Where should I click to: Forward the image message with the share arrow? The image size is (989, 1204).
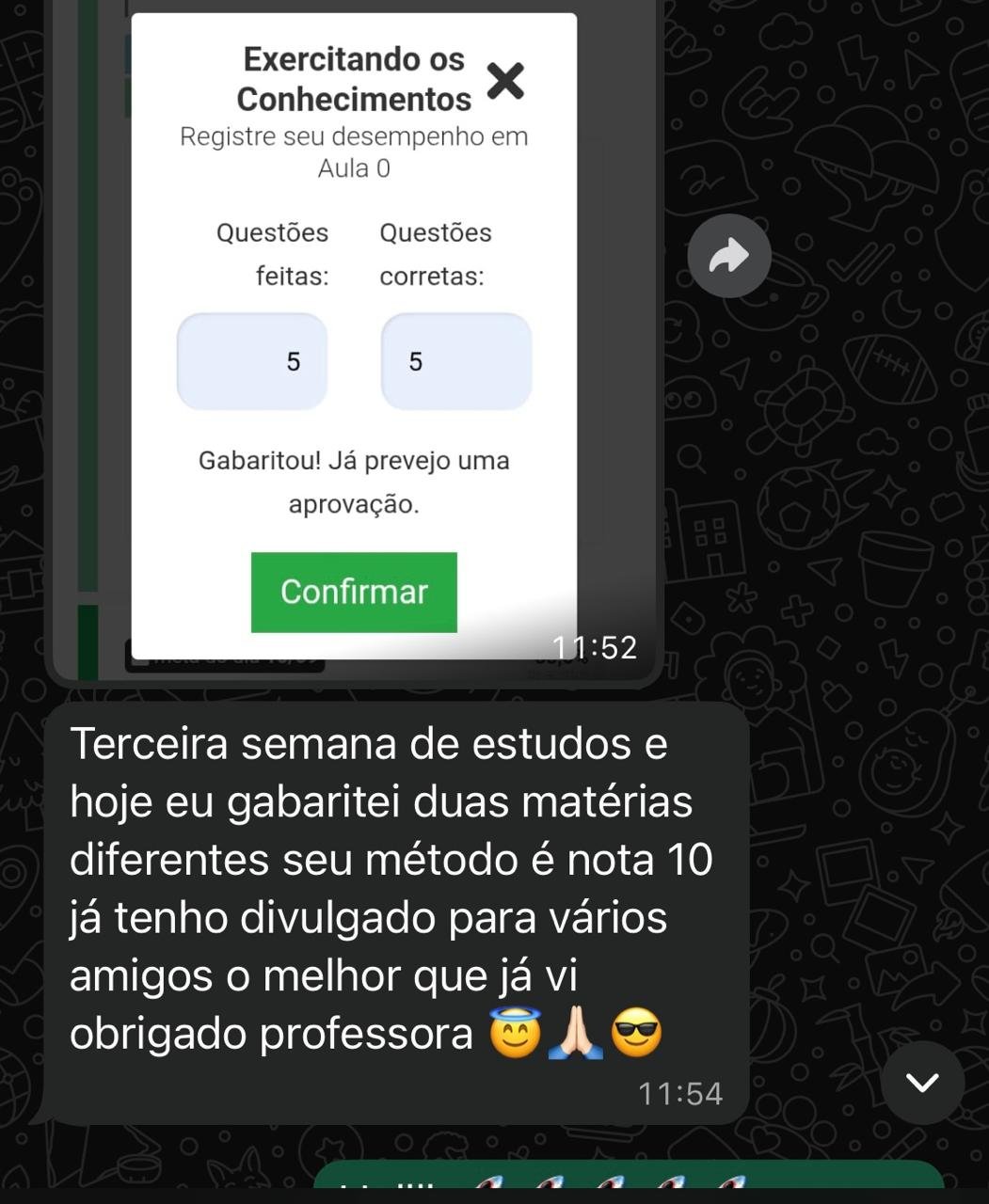(729, 256)
